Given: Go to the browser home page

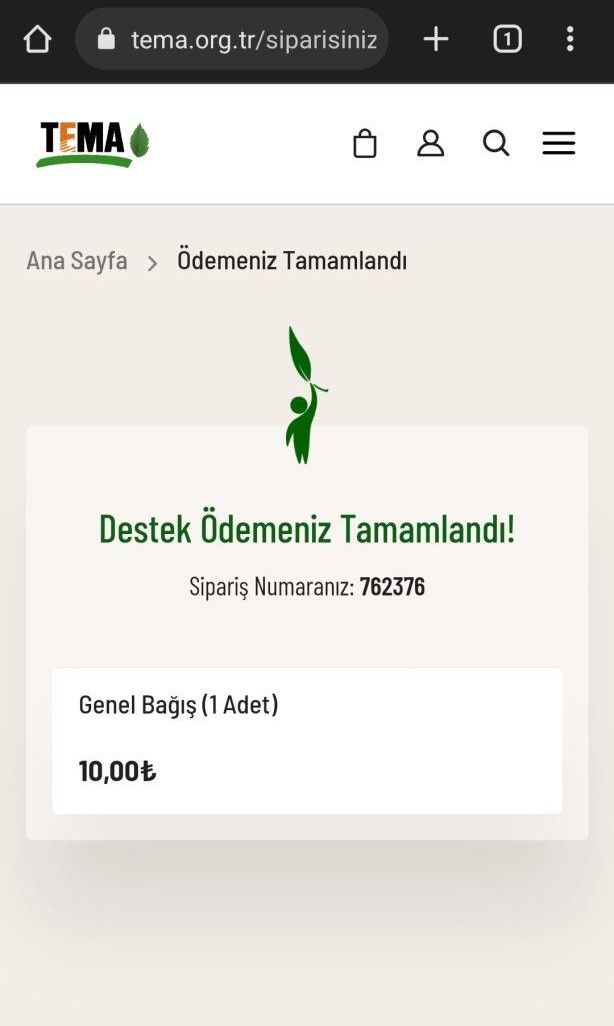Looking at the screenshot, I should point(37,40).
